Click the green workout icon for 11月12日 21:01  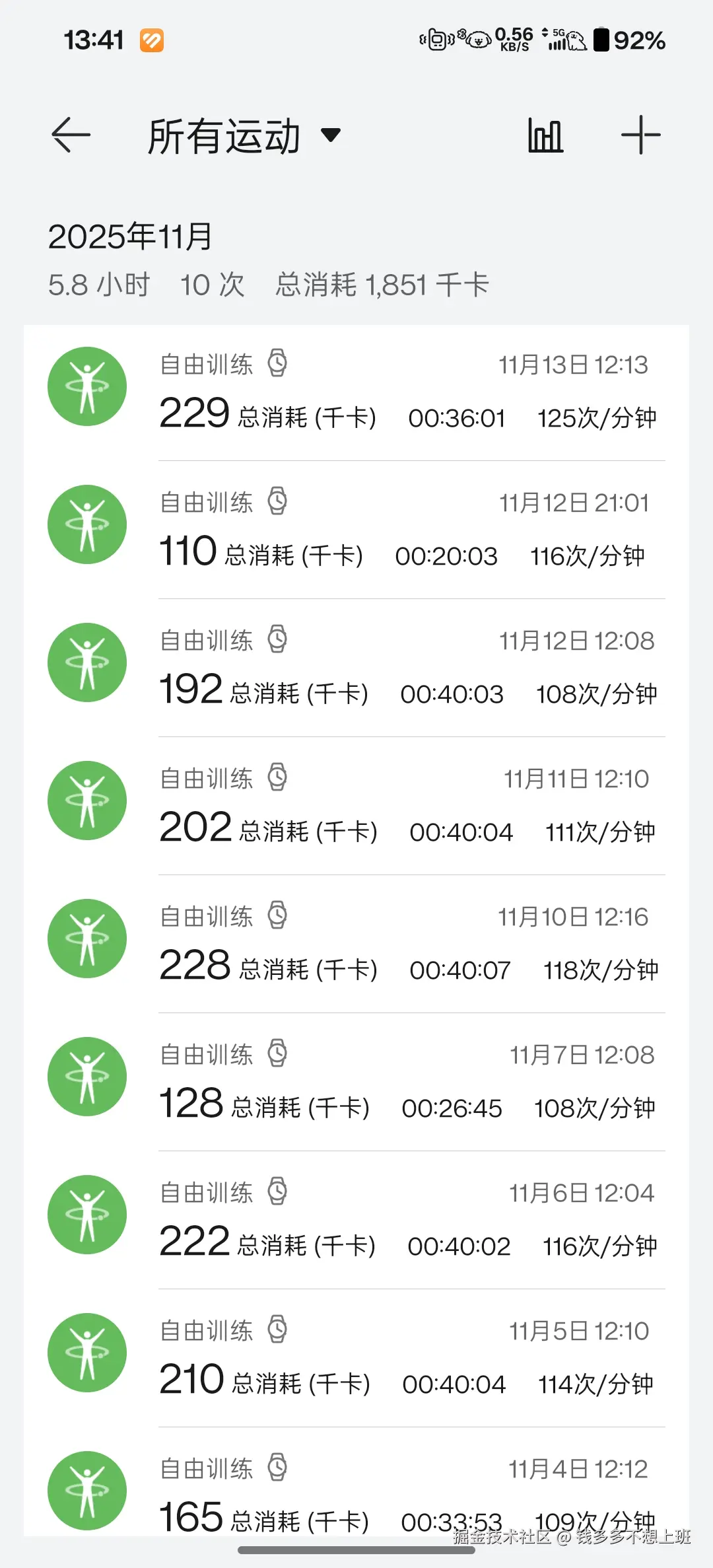(86, 524)
